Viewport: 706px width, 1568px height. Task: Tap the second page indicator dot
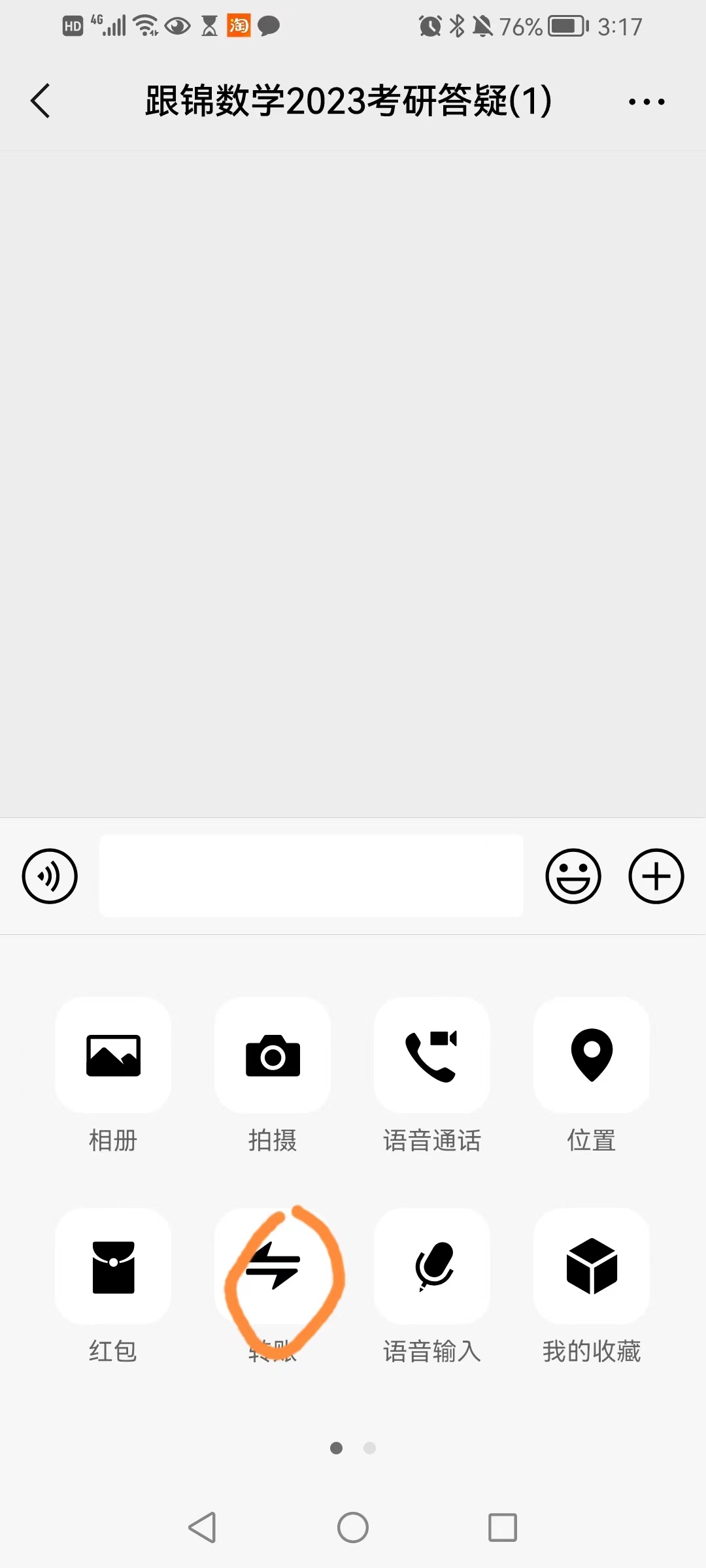tap(369, 1448)
